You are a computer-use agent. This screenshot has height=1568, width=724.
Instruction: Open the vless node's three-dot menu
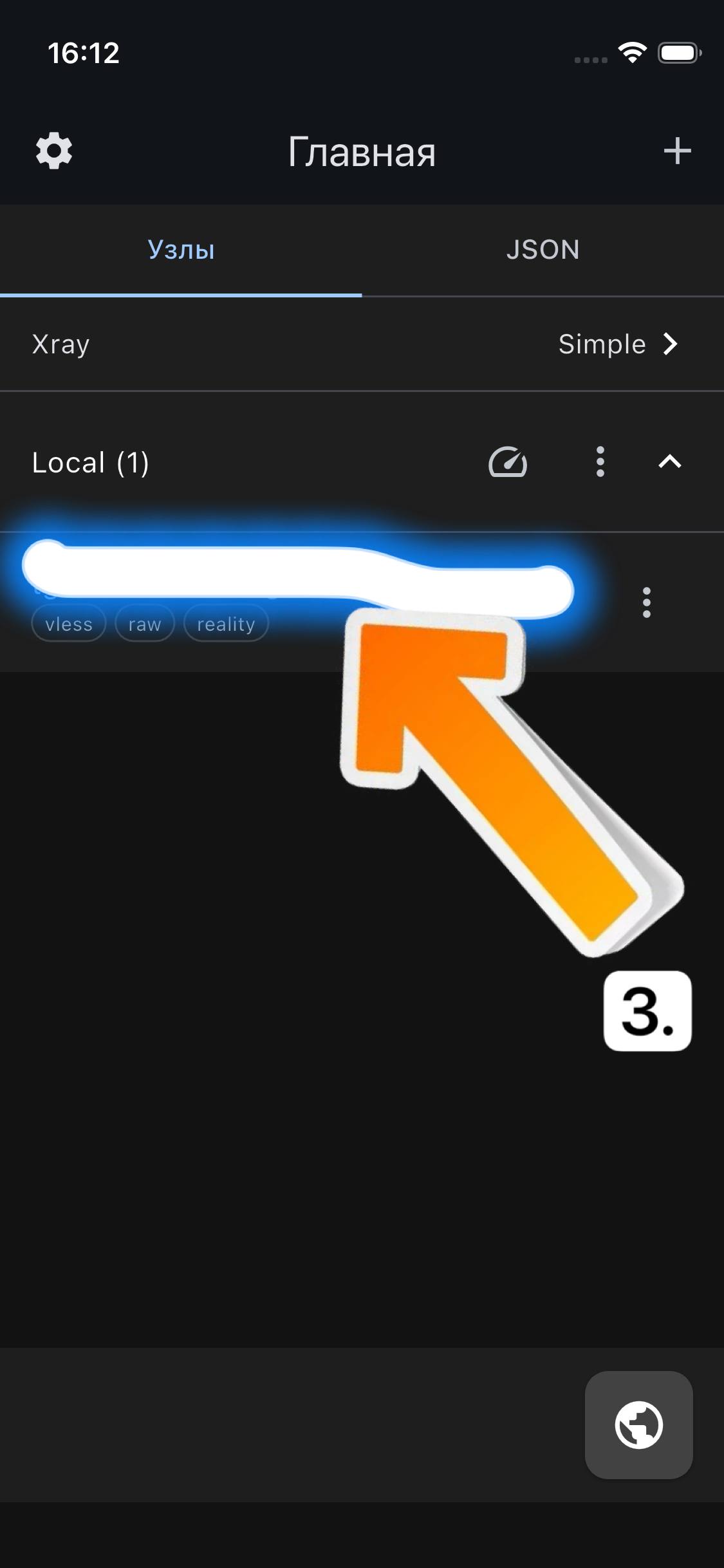click(x=646, y=602)
